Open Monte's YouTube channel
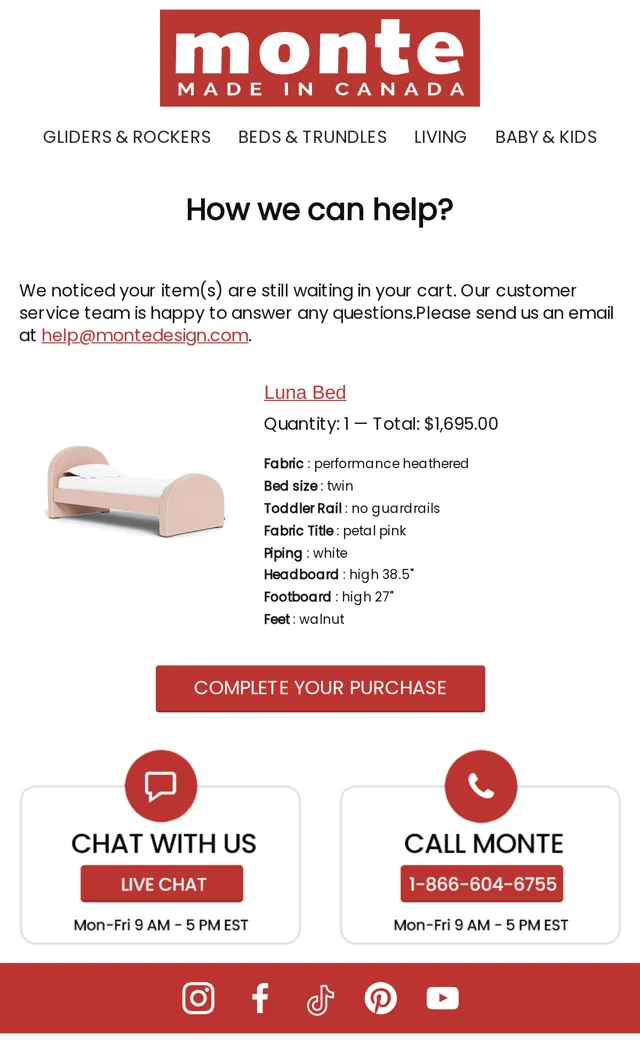Screen dimensions: 640x1040 click(442, 998)
